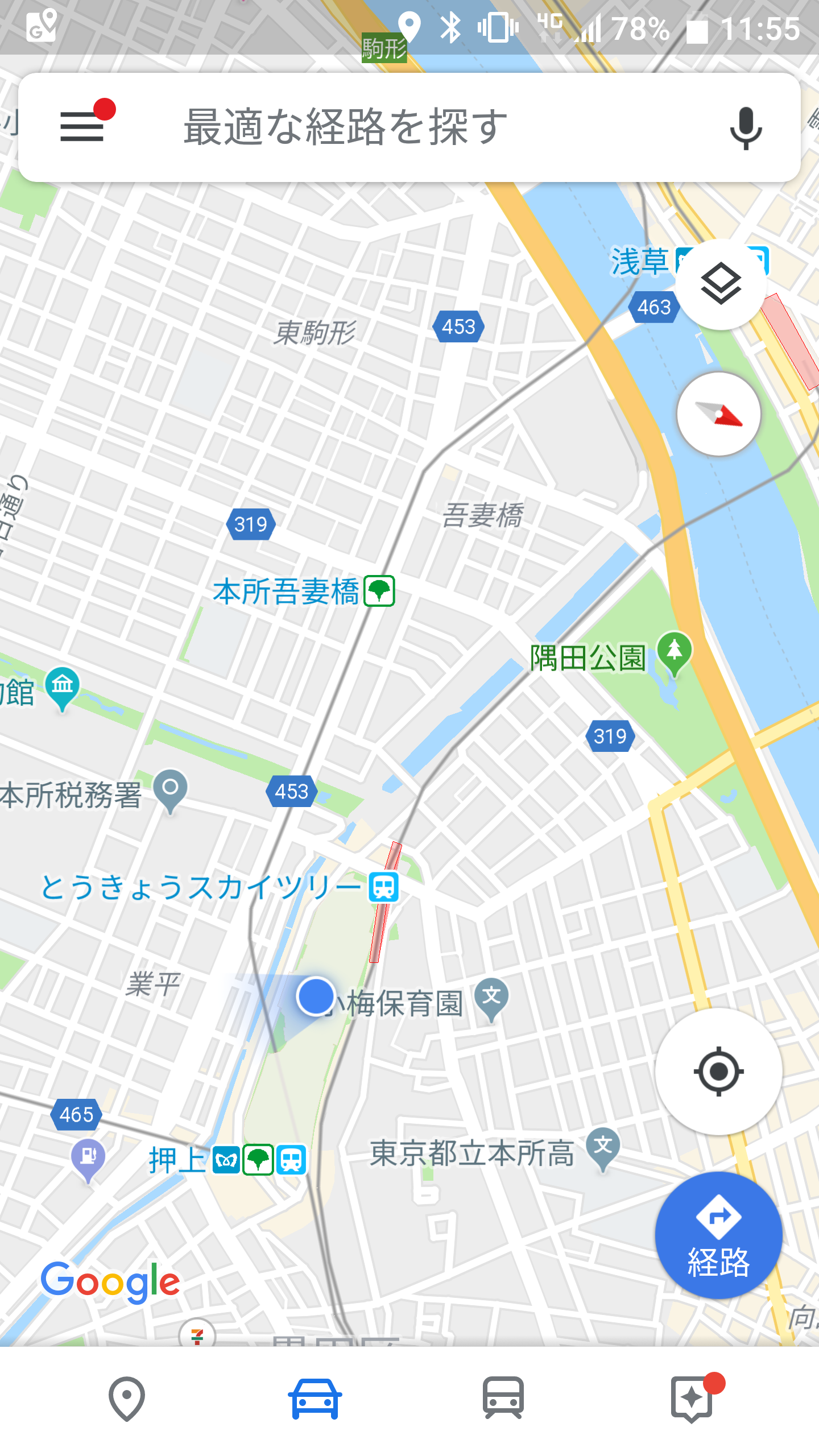Center map on my current location
The width and height of the screenshot is (819, 1456).
pos(719,1072)
